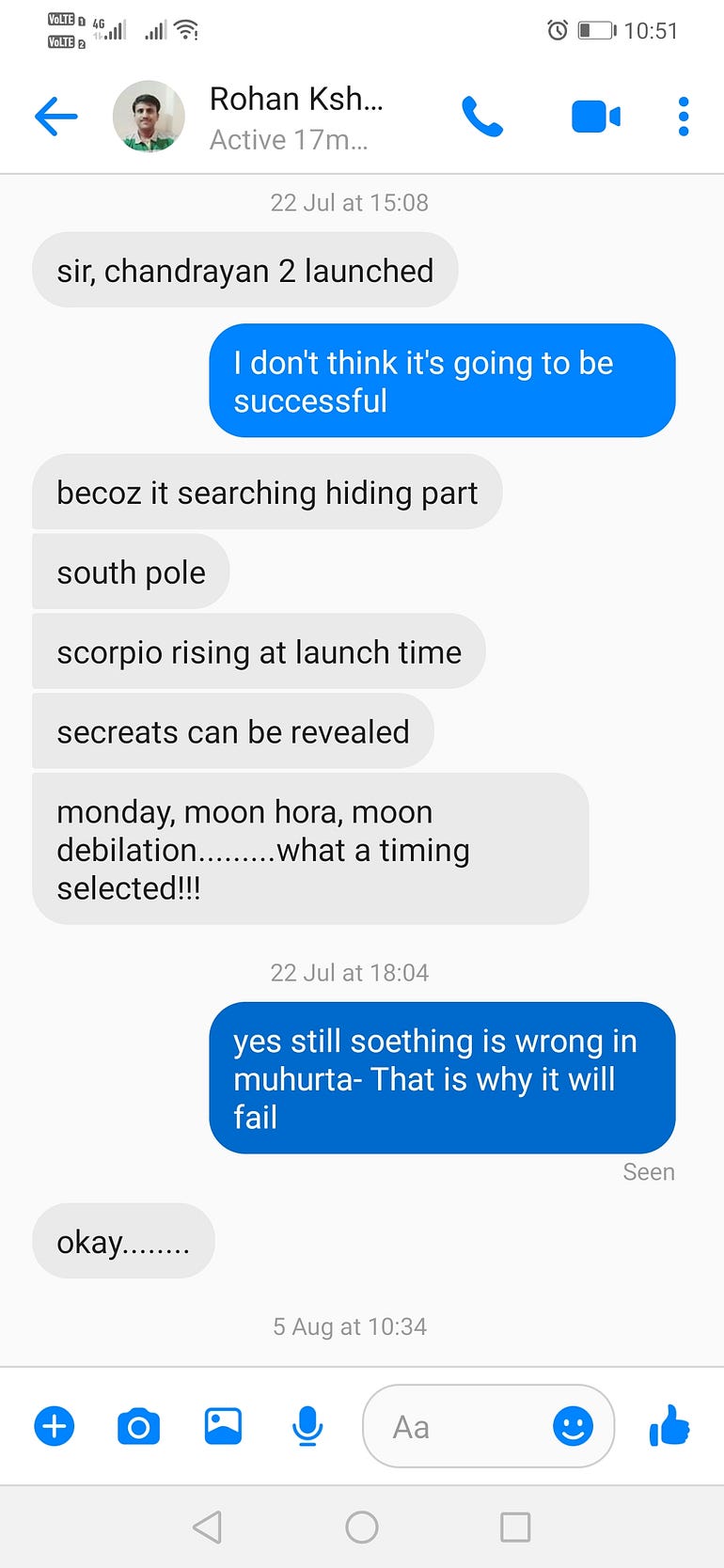The image size is (724, 1568).
Task: Record a voice message with microphone
Action: pyautogui.click(x=307, y=1426)
